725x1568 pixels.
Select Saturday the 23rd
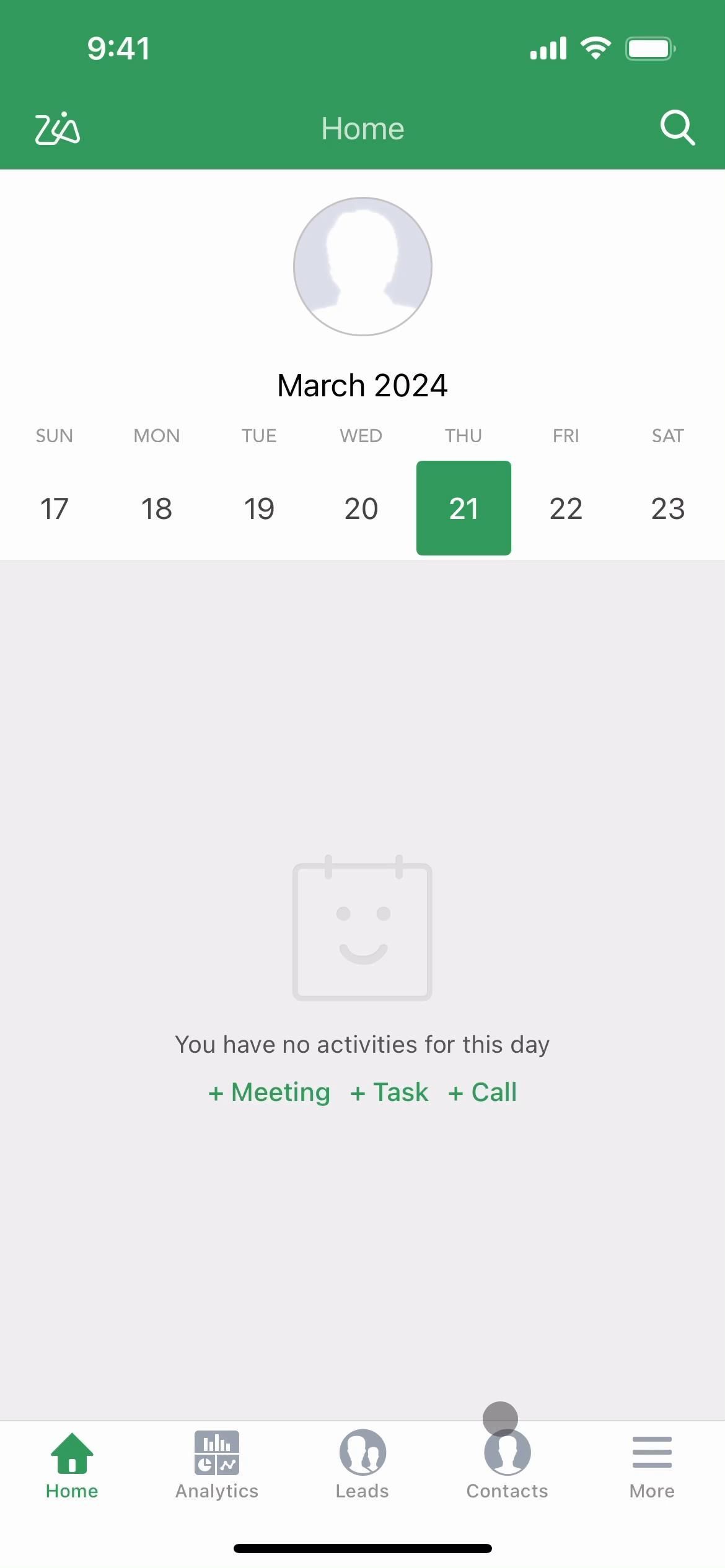tap(668, 508)
